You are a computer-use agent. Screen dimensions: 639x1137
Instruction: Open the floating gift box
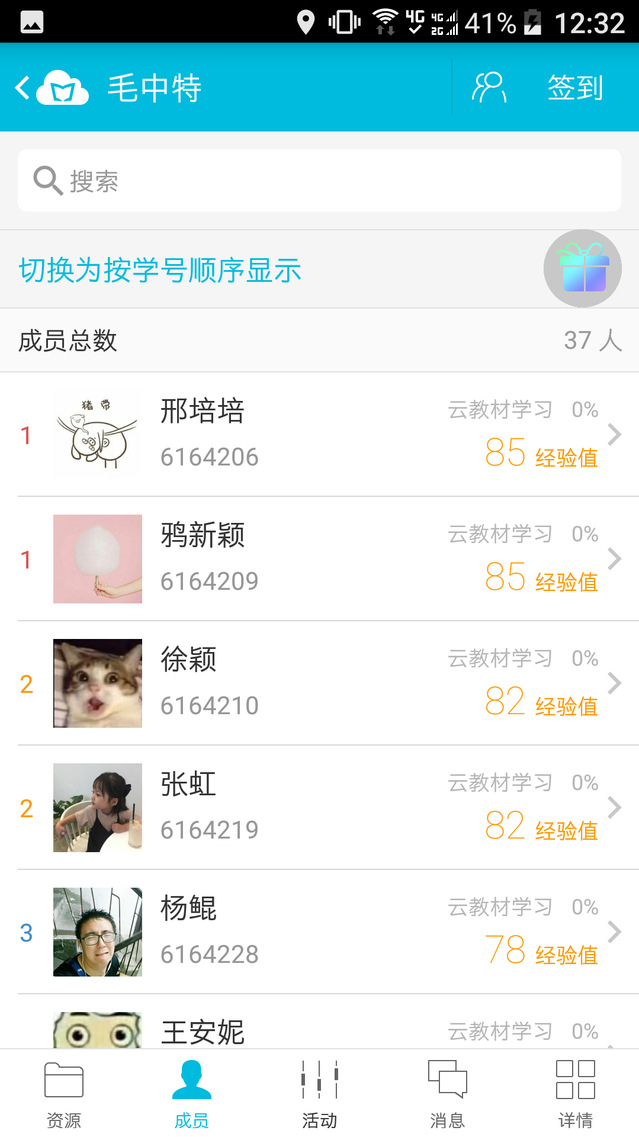(582, 269)
